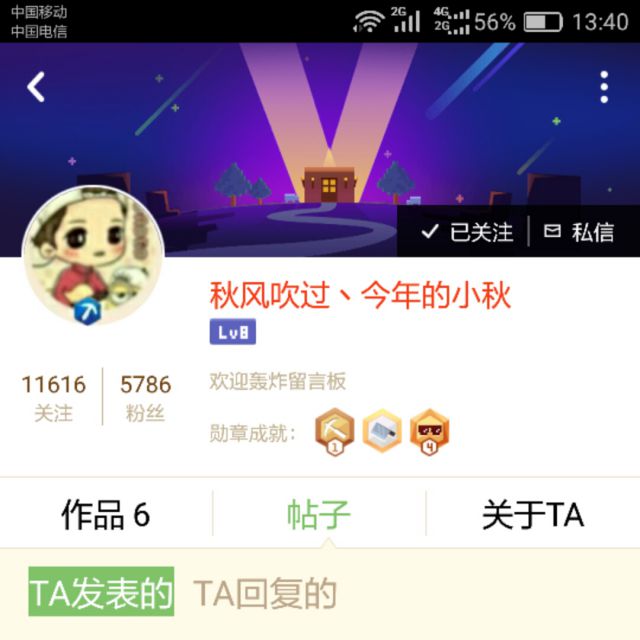
Task: Open the three-dot overflow menu
Action: 604,87
